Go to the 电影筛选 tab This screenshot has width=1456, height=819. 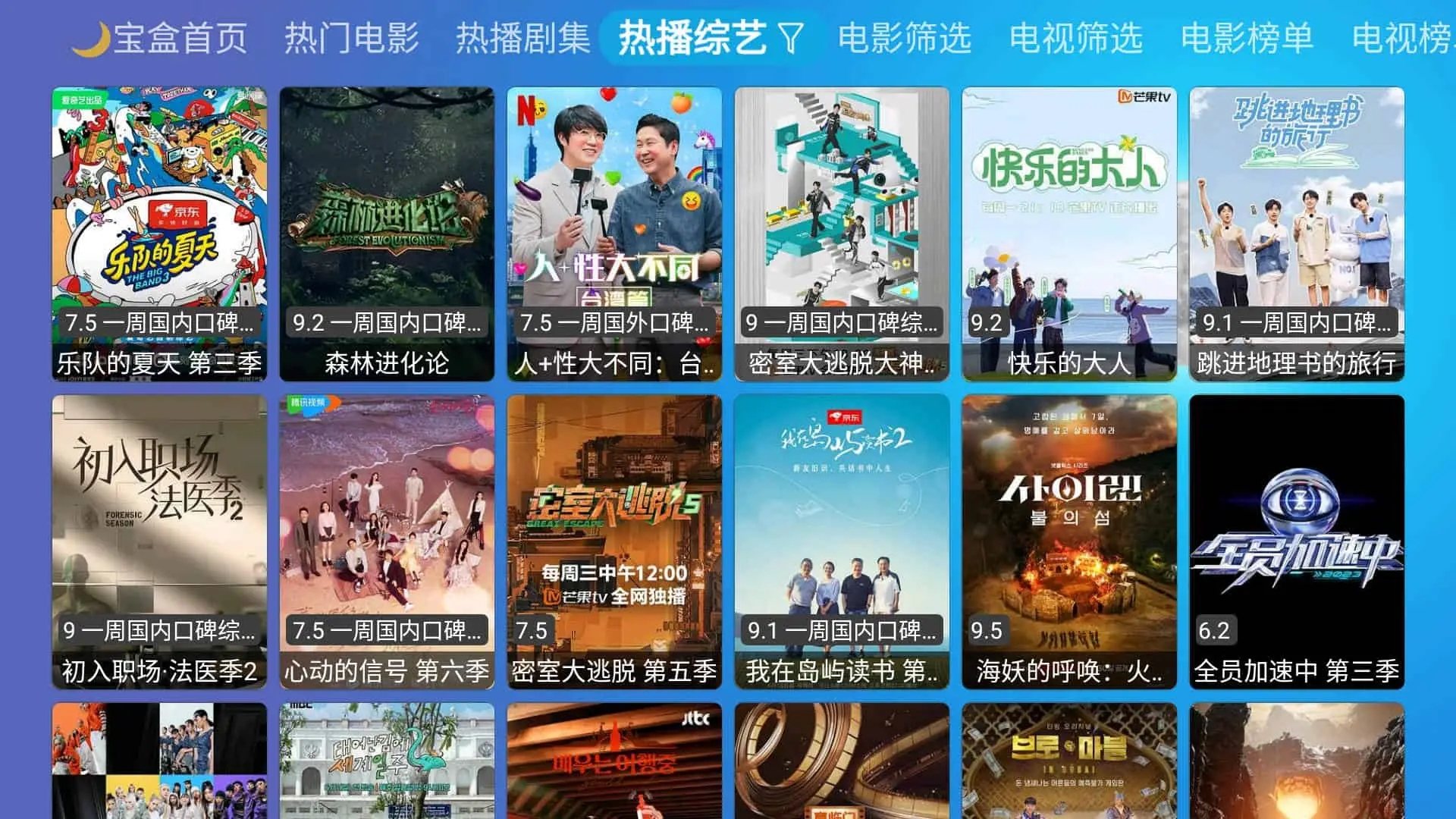tap(904, 38)
